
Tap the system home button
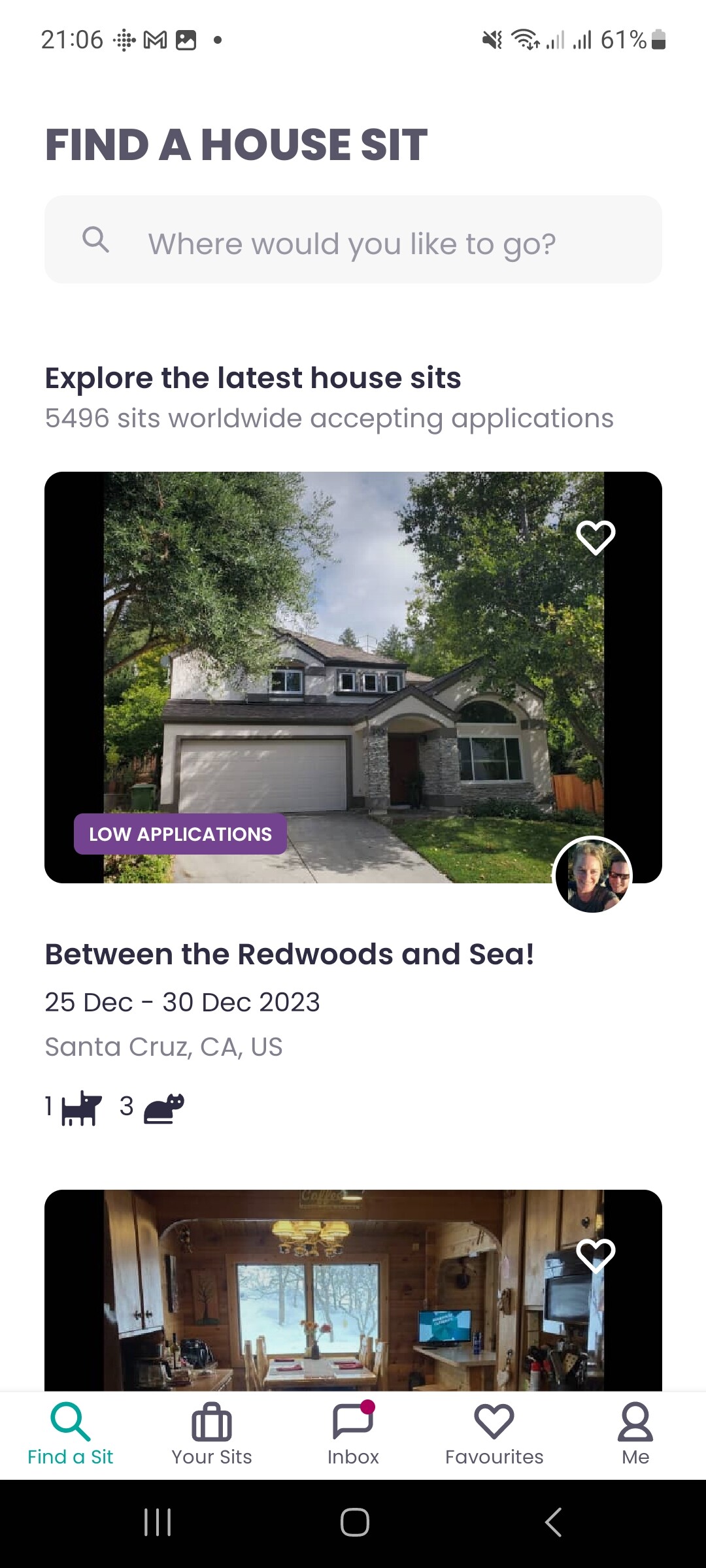(x=355, y=1522)
